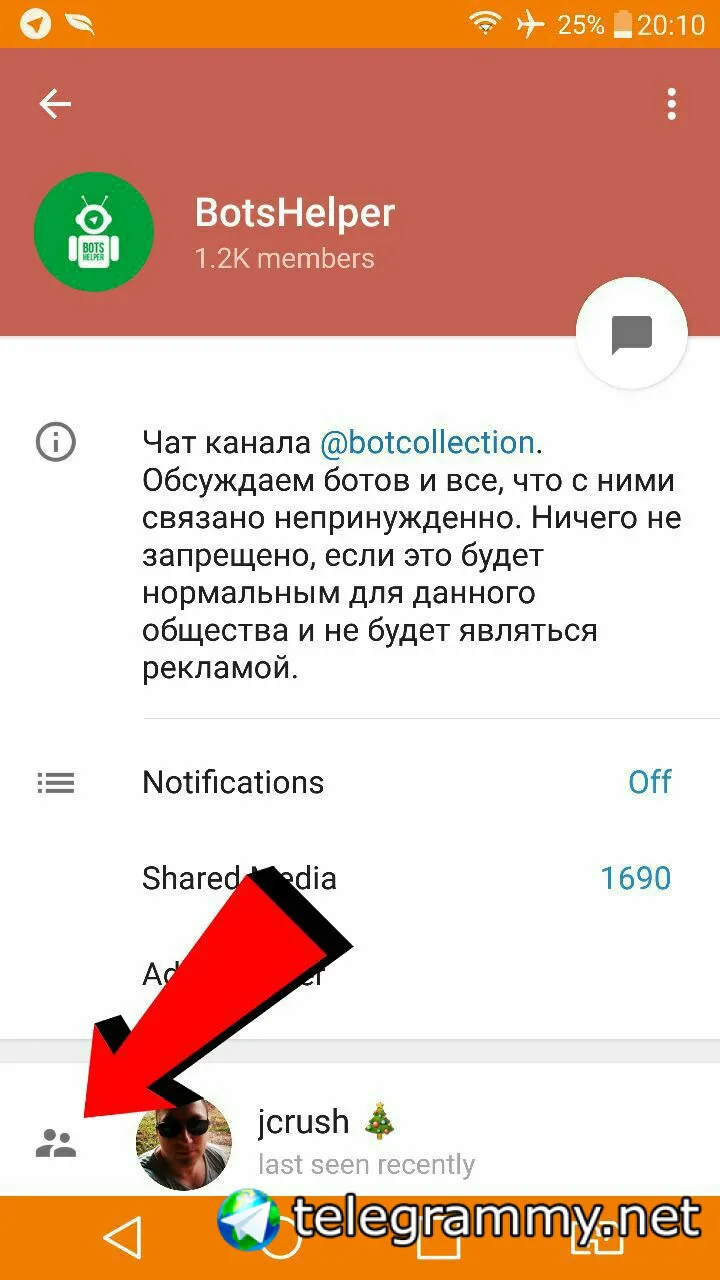This screenshot has height=1280, width=720.
Task: Tap the system back button
Action: point(122,1240)
